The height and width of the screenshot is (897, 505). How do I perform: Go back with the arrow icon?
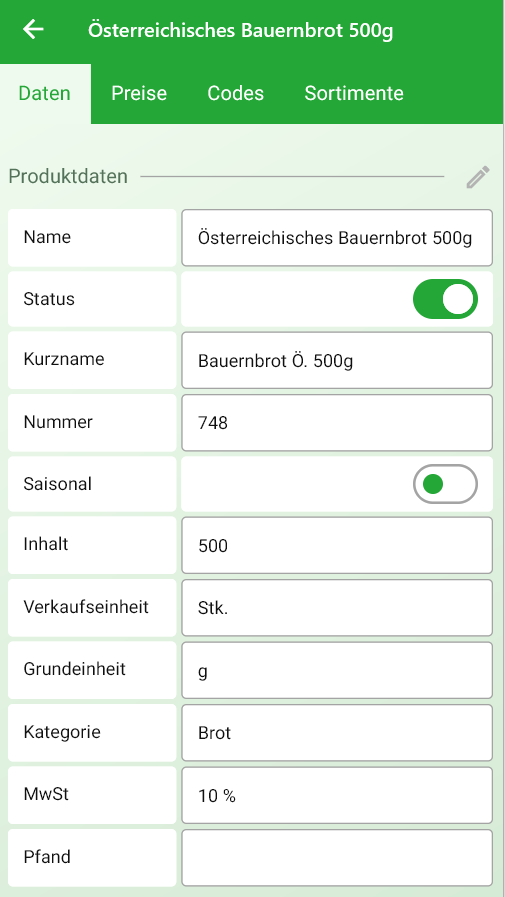[x=33, y=29]
